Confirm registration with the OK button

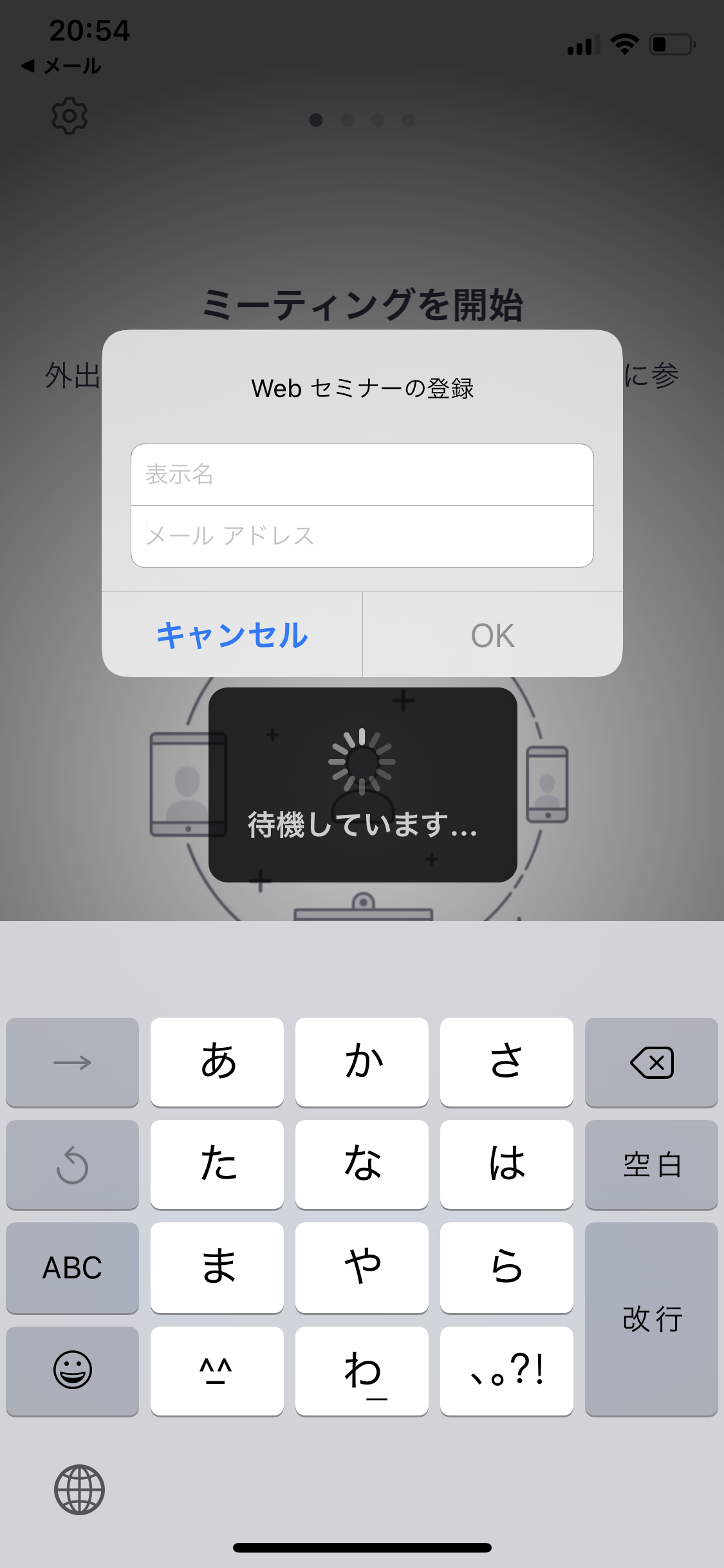tap(493, 635)
